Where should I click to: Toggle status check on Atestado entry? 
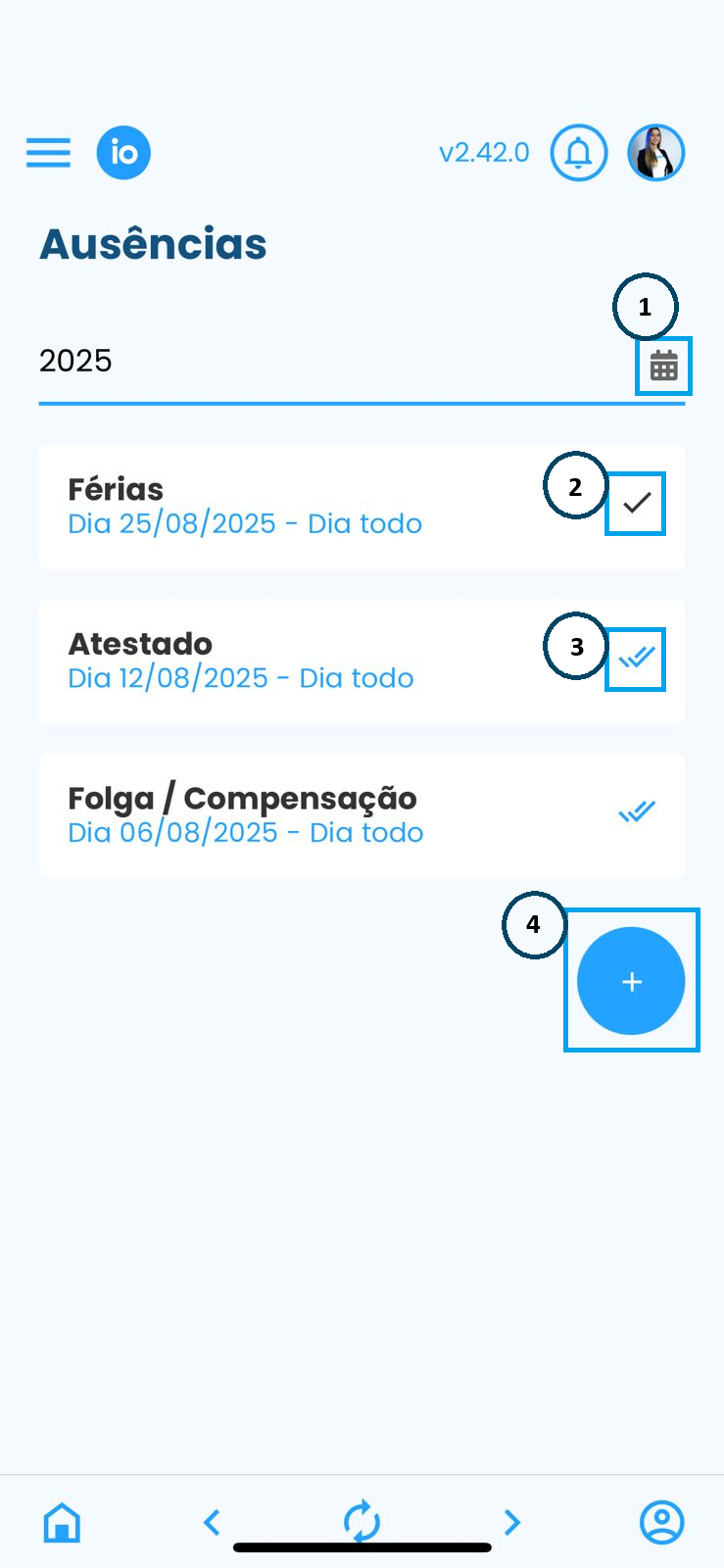[635, 659]
